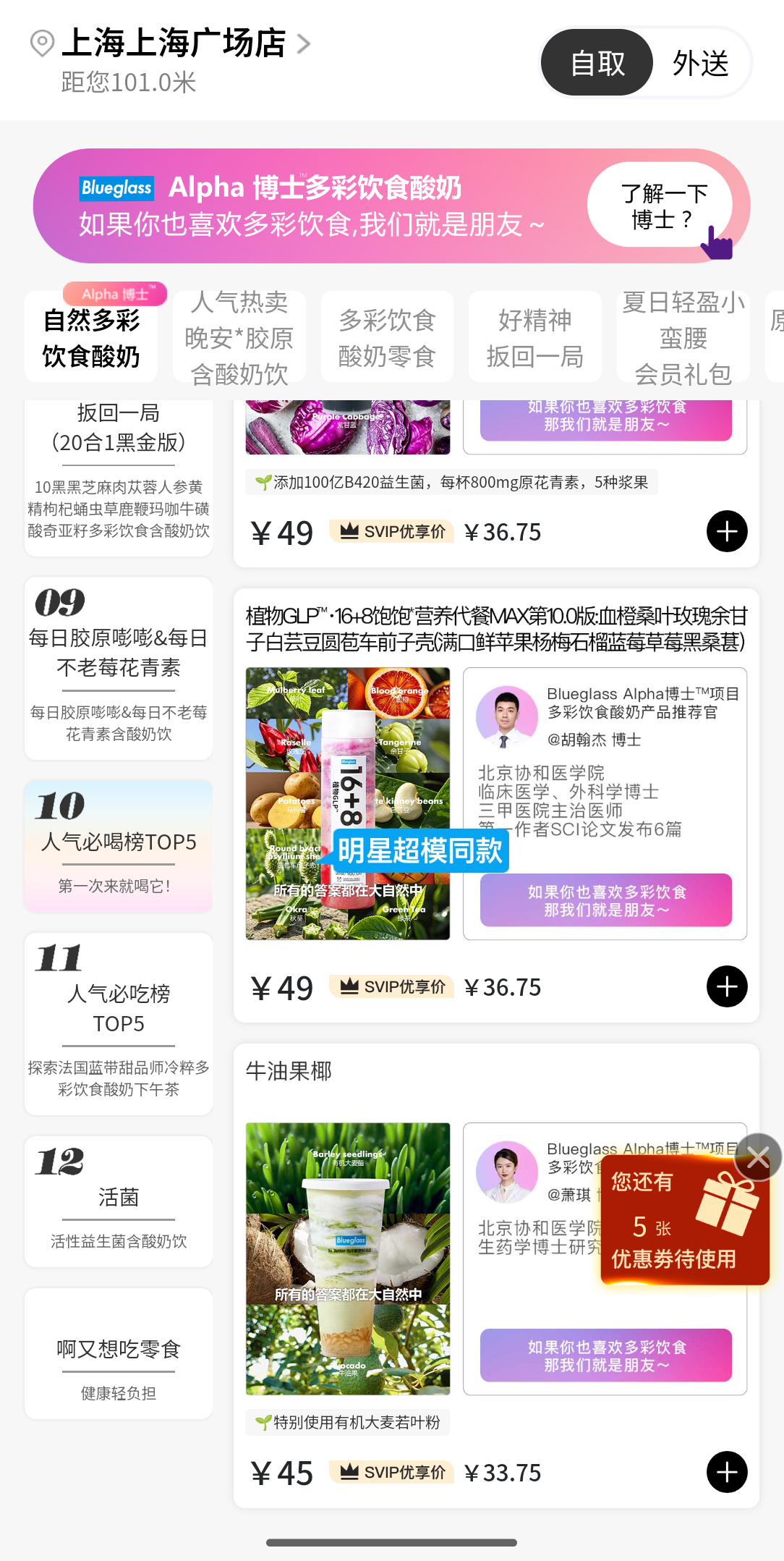The image size is (784, 1561).
Task: Add 牛油果椰 to cart
Action: 727,1472
